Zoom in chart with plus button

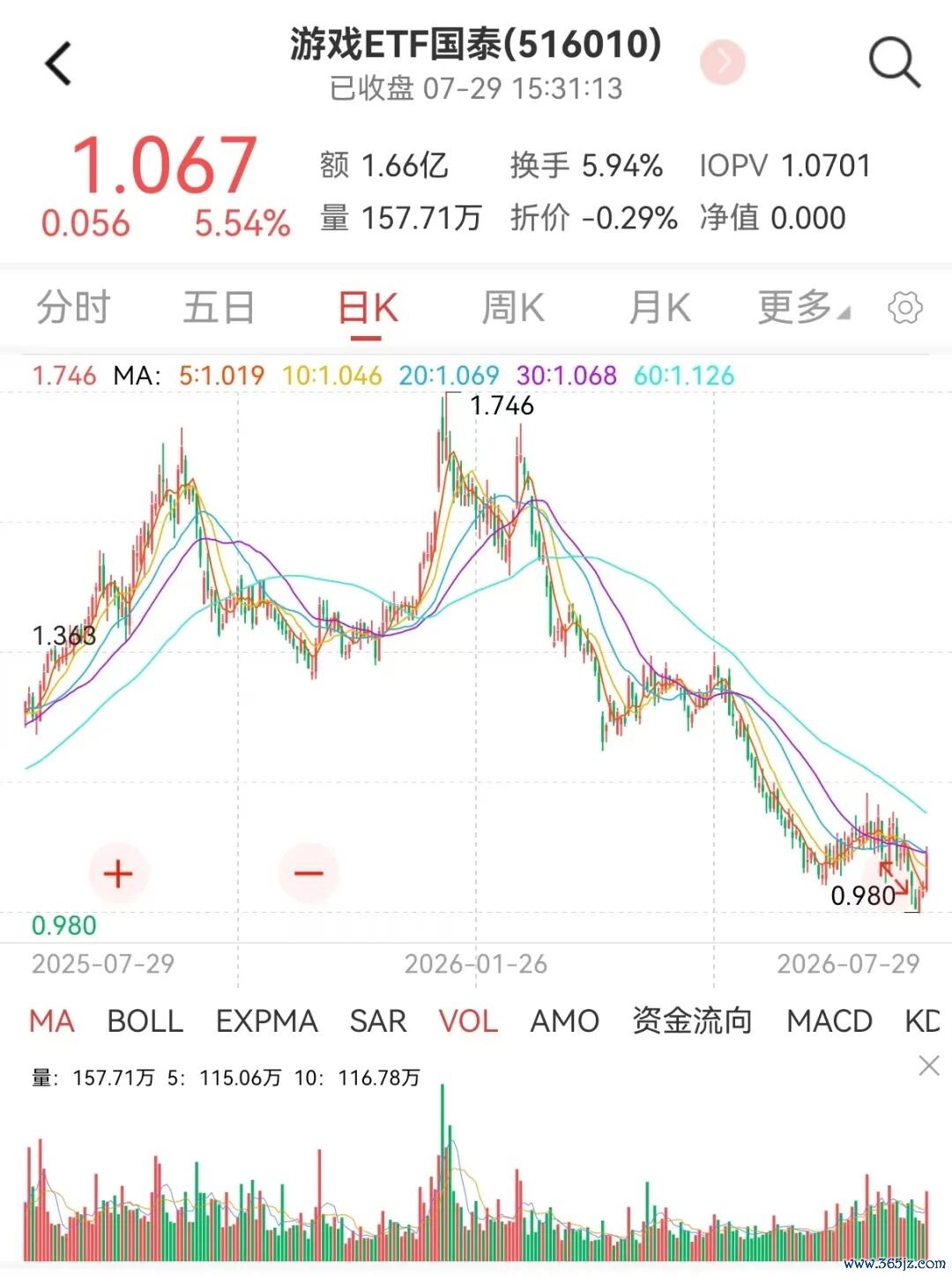pos(118,873)
